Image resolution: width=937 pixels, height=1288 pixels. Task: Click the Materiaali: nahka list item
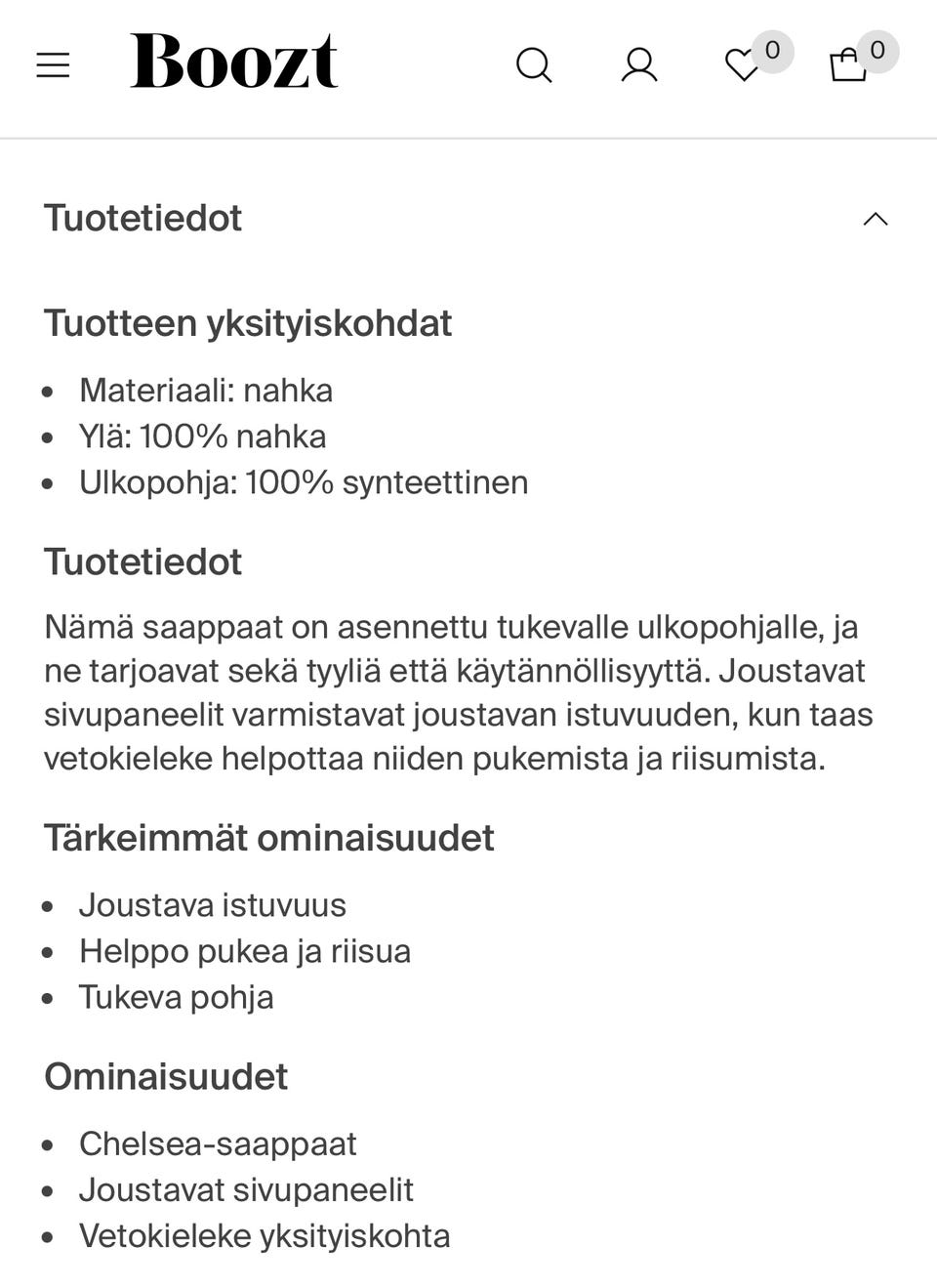[x=206, y=391]
